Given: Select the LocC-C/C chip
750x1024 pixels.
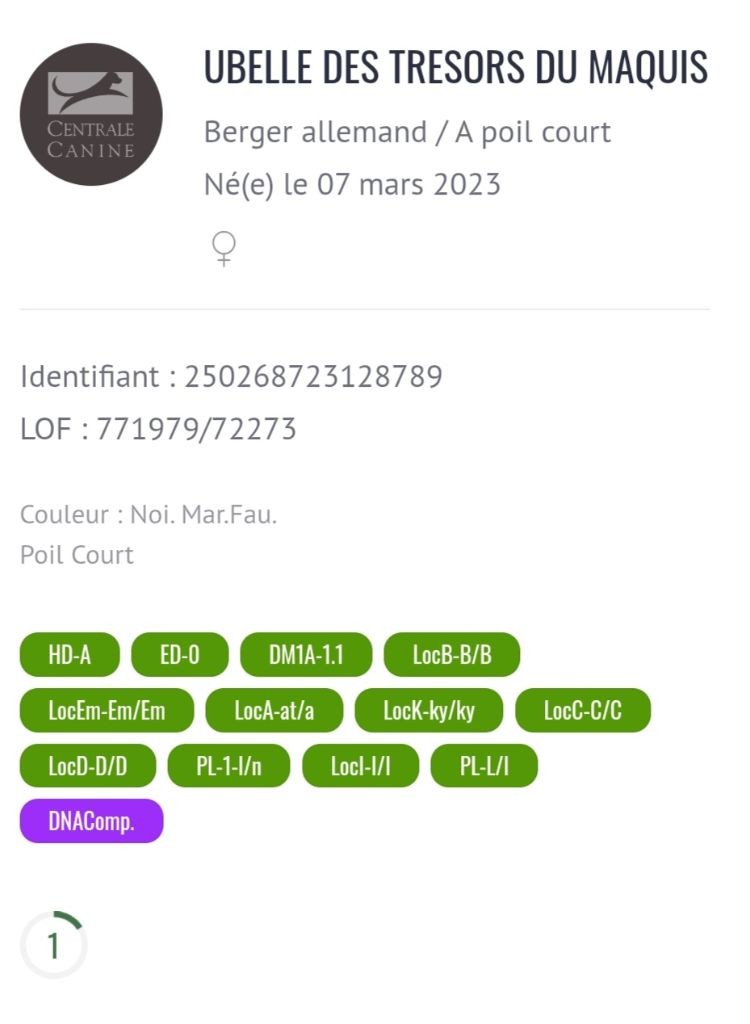Looking at the screenshot, I should coord(583,711).
